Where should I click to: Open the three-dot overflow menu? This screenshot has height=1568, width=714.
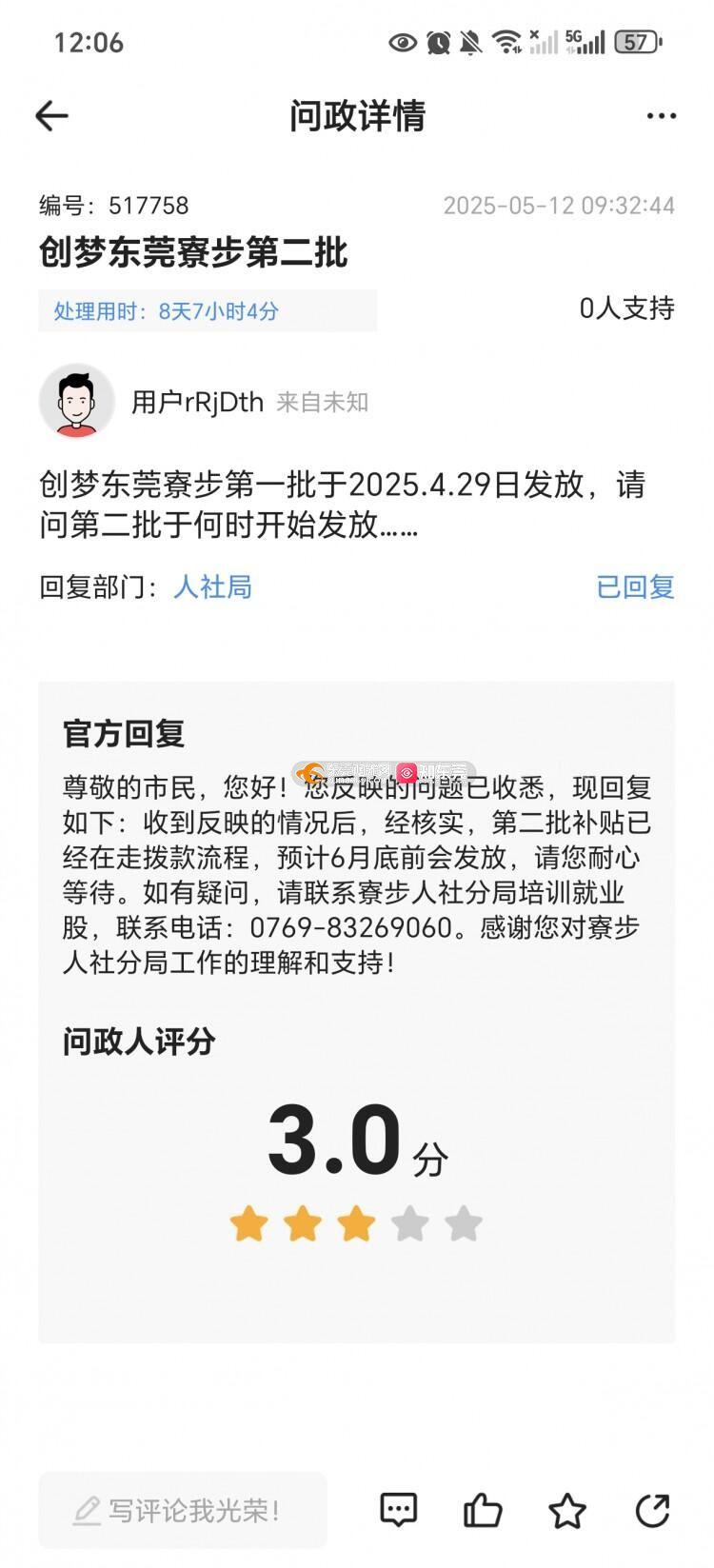click(x=661, y=116)
